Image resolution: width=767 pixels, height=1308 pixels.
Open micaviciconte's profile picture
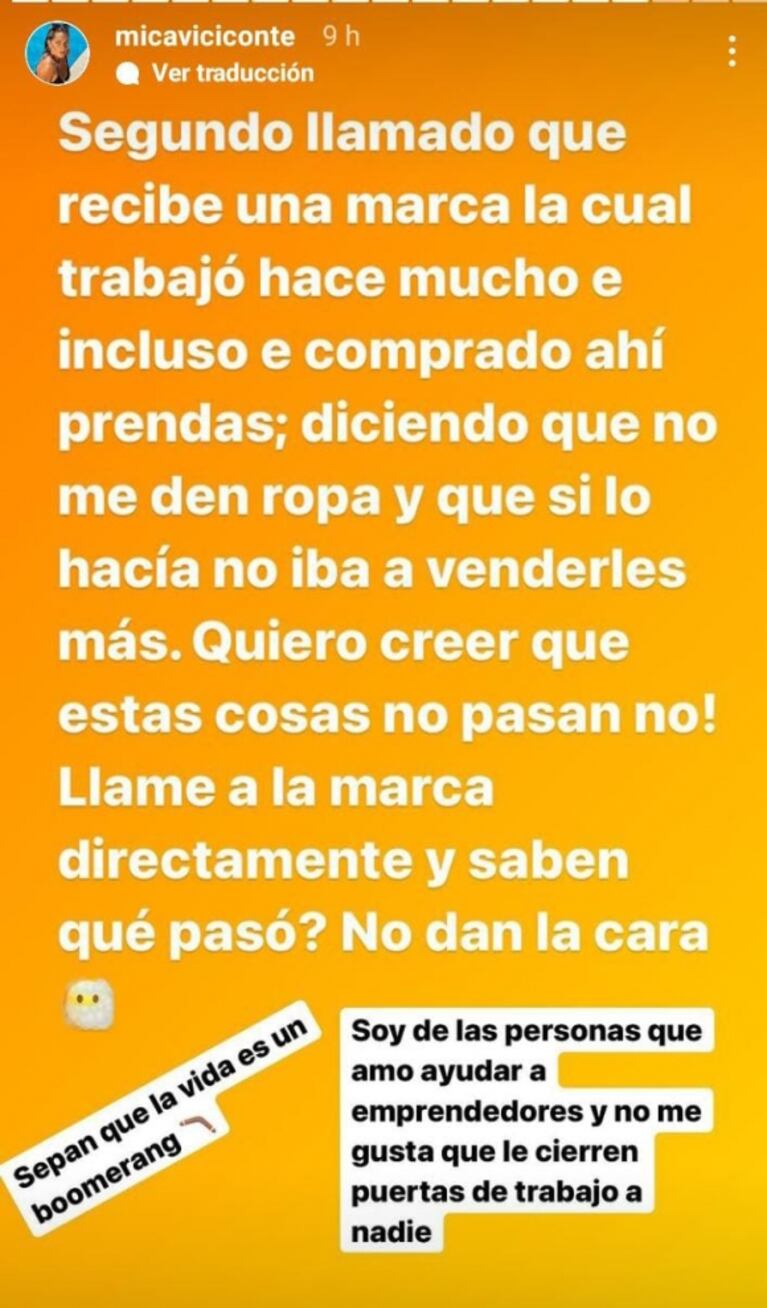click(x=57, y=53)
